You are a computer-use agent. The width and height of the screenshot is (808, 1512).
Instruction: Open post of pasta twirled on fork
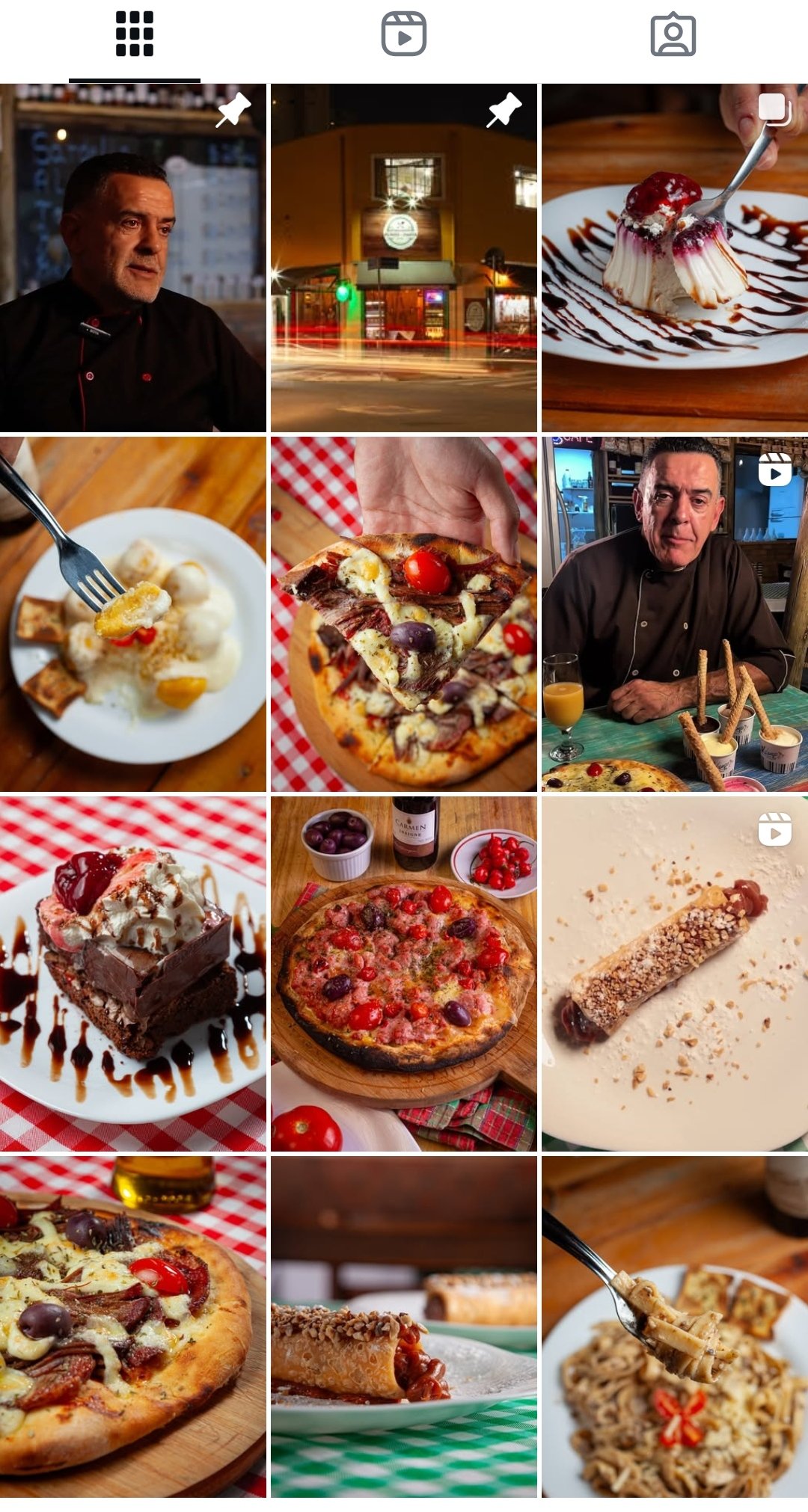675,1327
